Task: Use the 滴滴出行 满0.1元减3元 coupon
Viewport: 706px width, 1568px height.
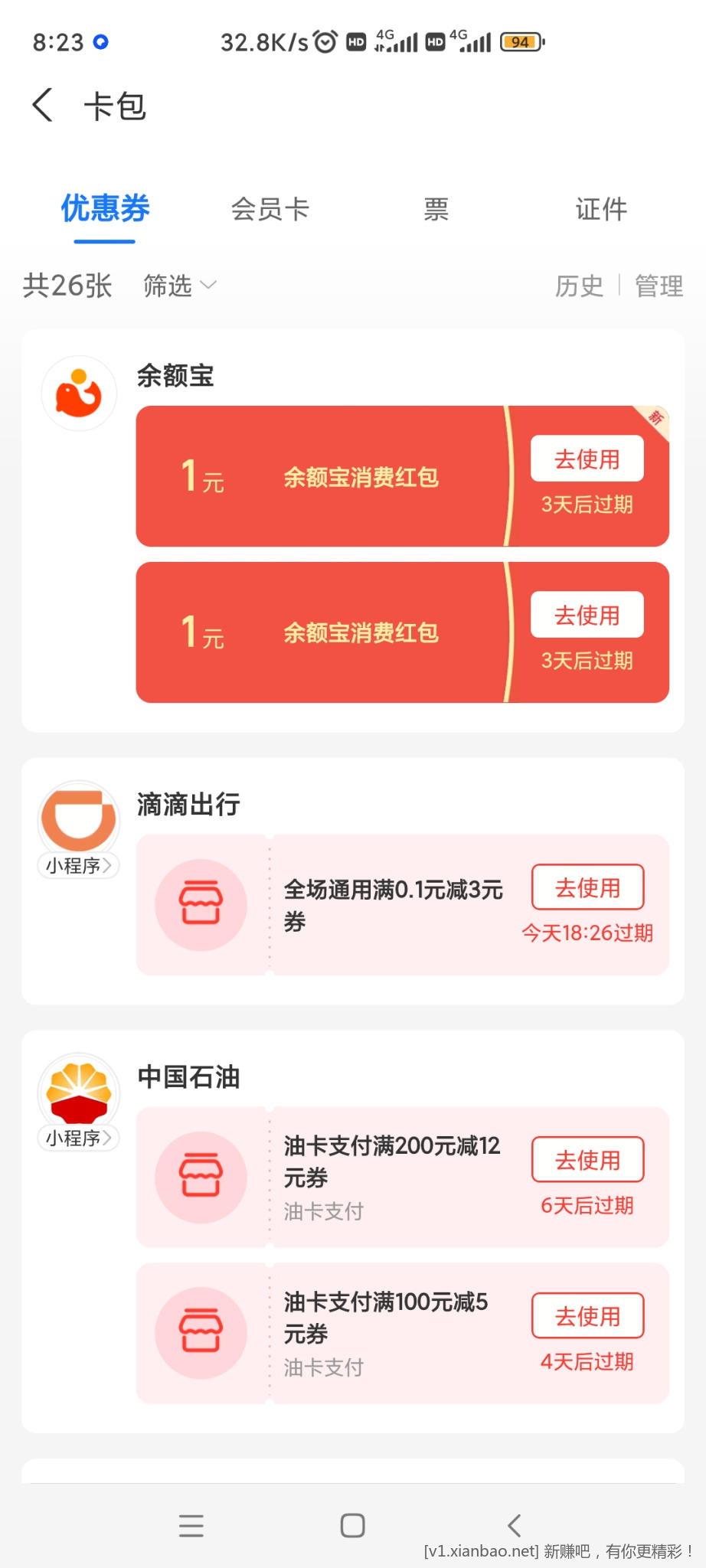Action: click(x=587, y=887)
